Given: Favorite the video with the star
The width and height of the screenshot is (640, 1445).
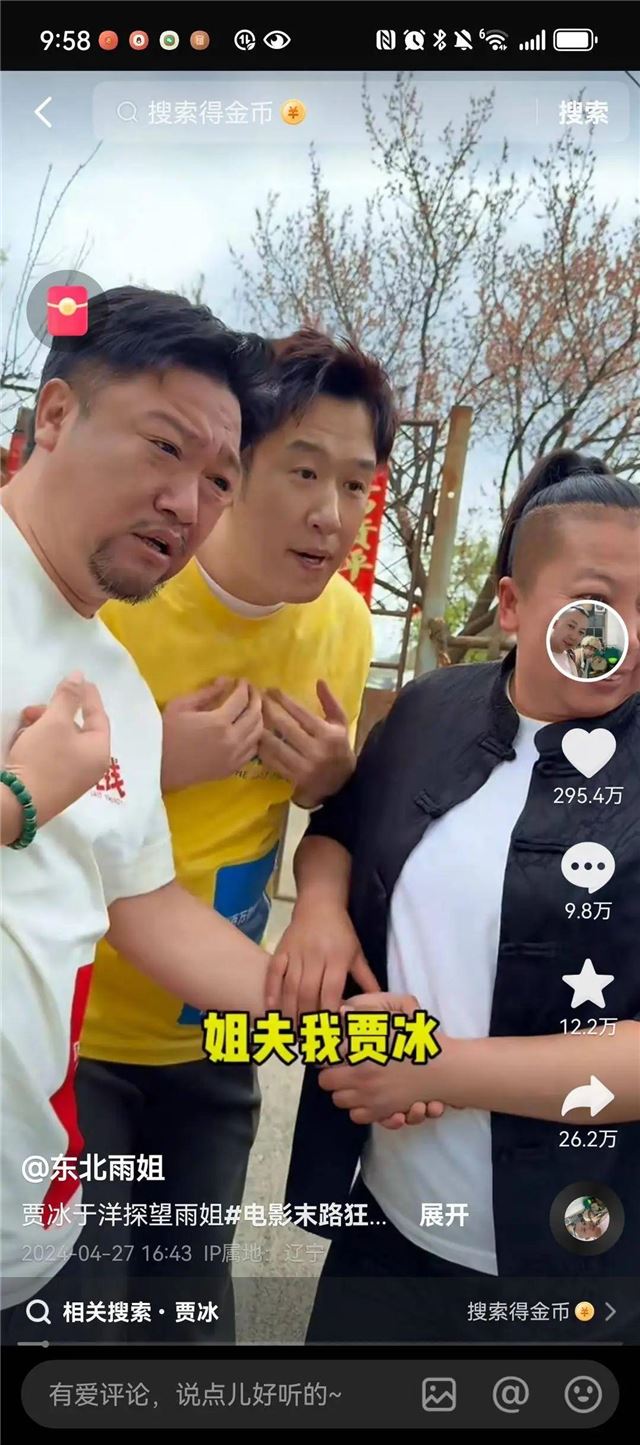Looking at the screenshot, I should point(587,983).
